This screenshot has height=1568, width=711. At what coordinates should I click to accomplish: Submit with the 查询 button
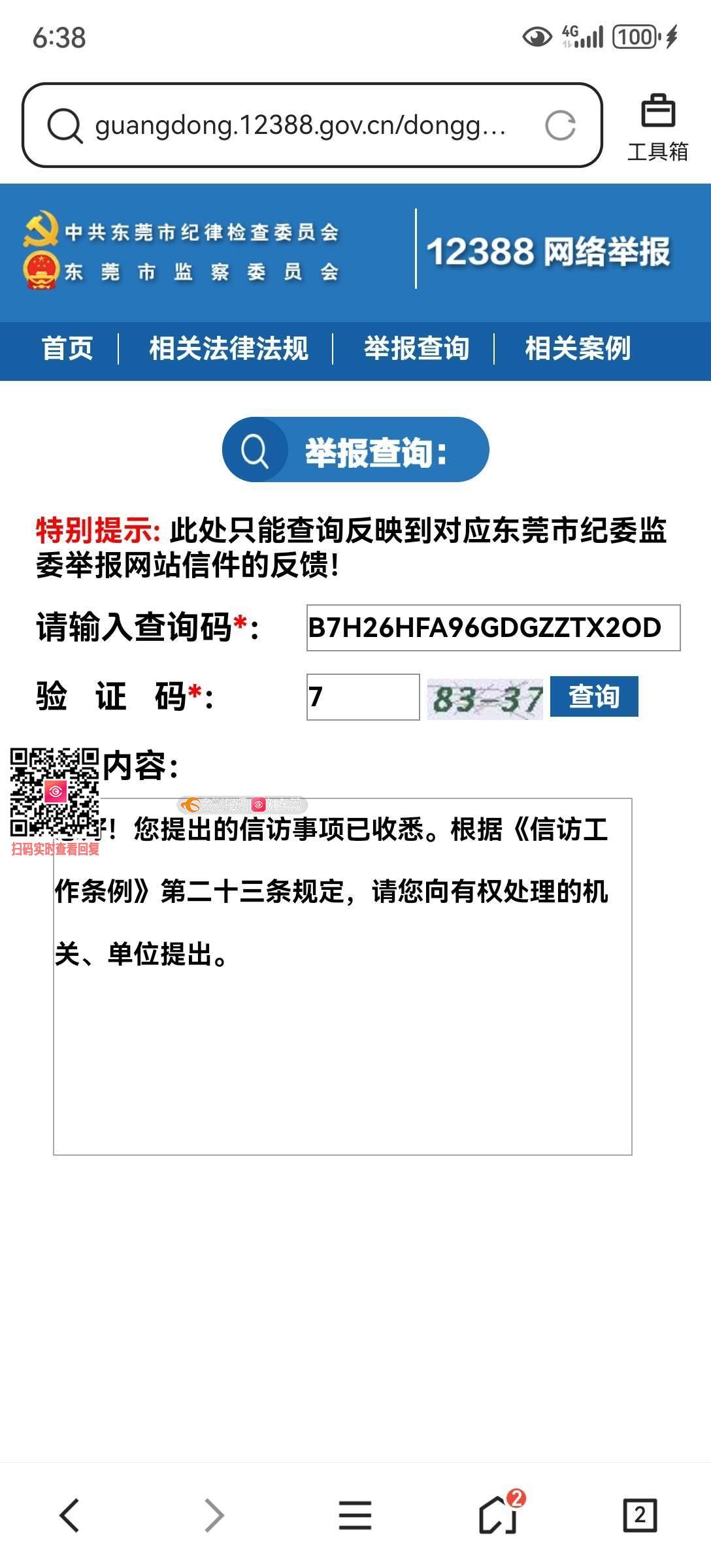point(593,697)
